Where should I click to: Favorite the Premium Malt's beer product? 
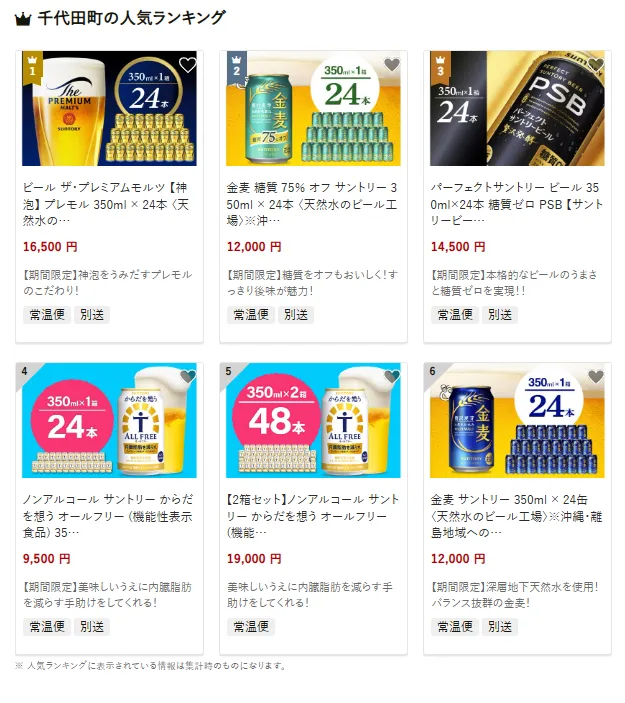coord(187,66)
